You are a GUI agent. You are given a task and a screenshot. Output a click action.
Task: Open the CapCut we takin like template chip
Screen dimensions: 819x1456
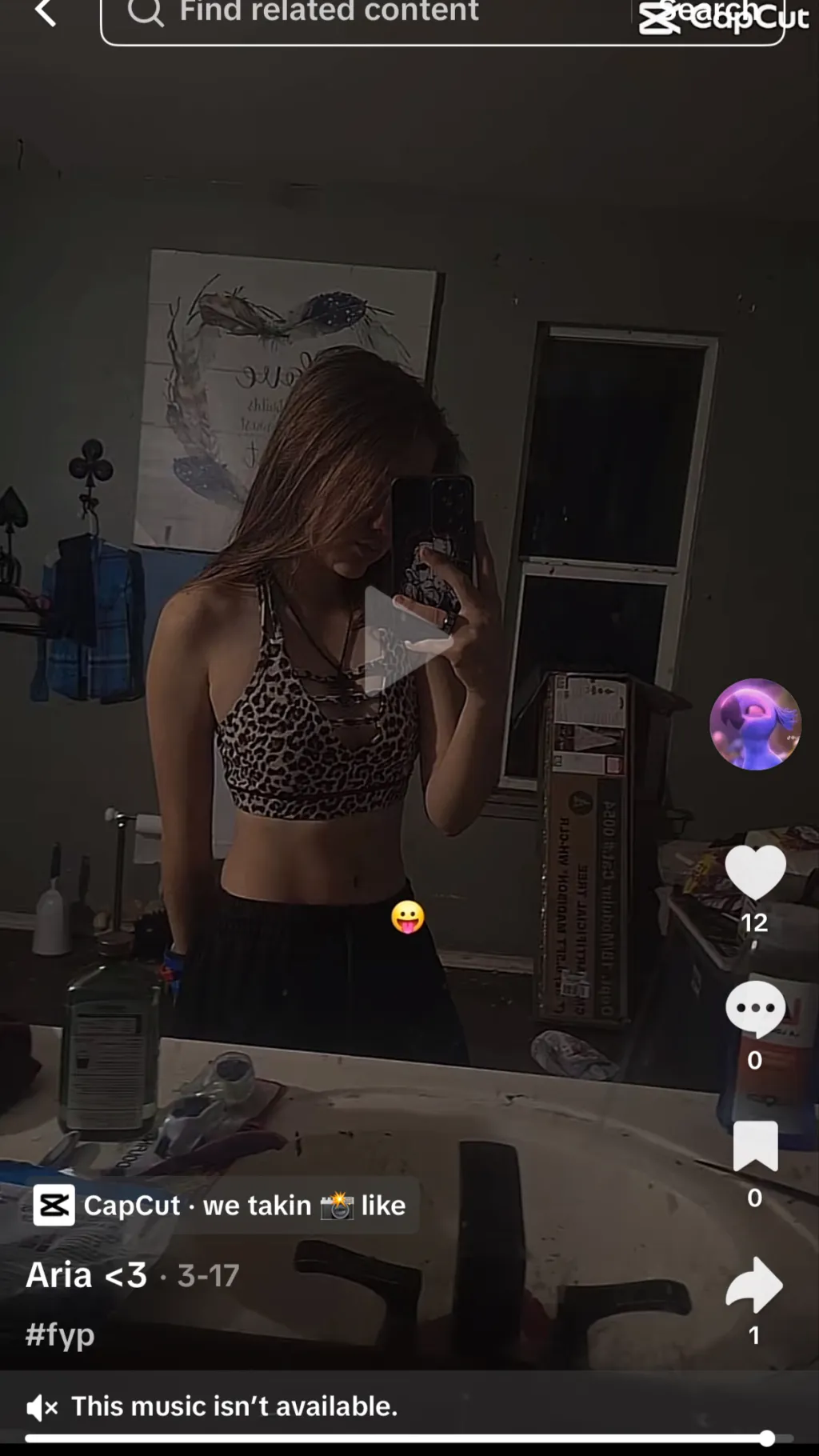(x=220, y=1206)
